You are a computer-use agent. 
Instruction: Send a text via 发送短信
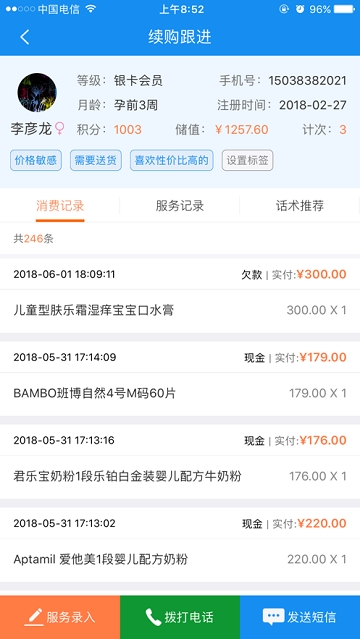pyautogui.click(x=300, y=617)
